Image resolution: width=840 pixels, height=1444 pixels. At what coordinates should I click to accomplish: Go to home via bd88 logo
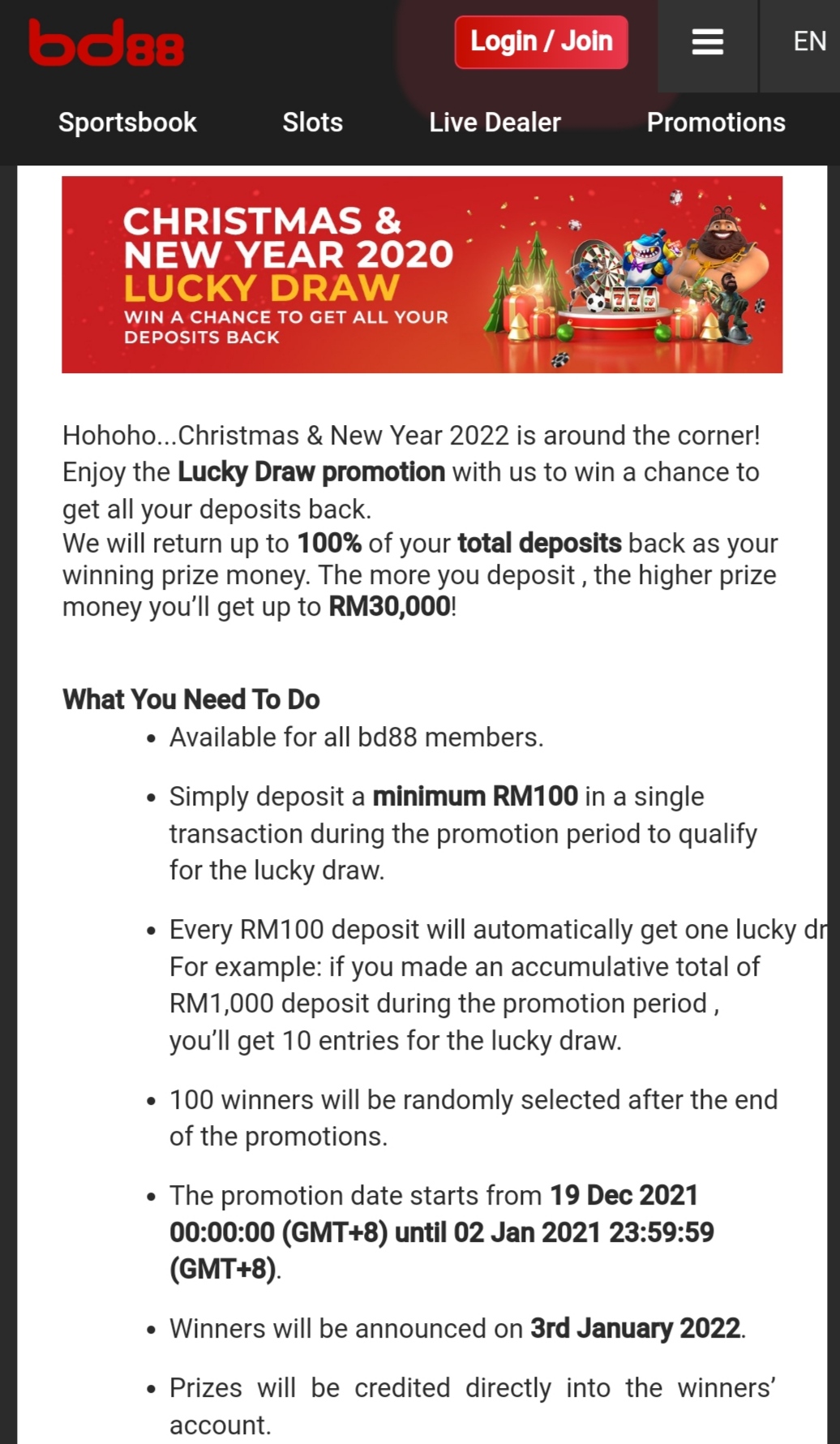tap(106, 44)
